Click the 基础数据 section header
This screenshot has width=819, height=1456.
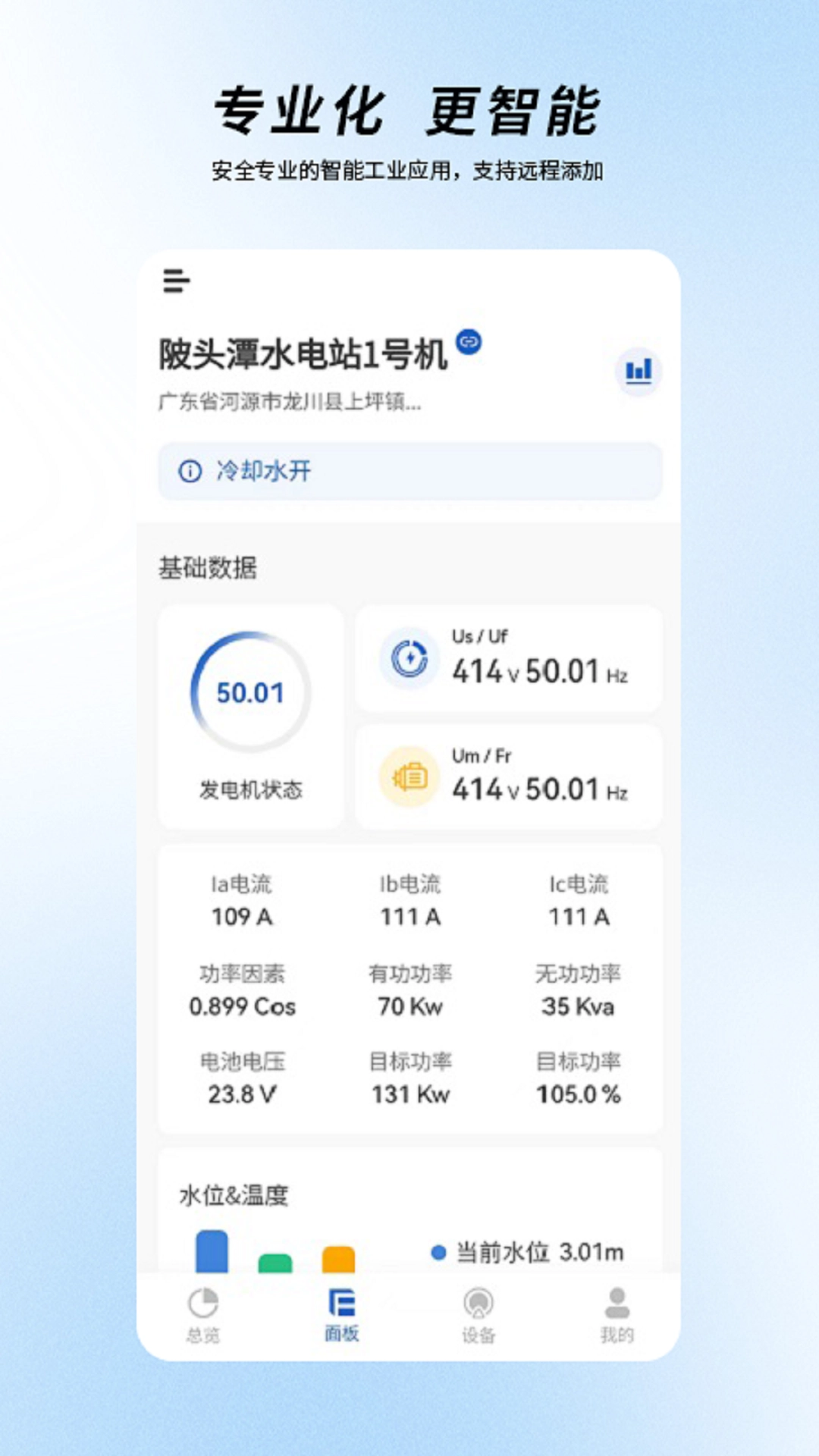click(206, 566)
